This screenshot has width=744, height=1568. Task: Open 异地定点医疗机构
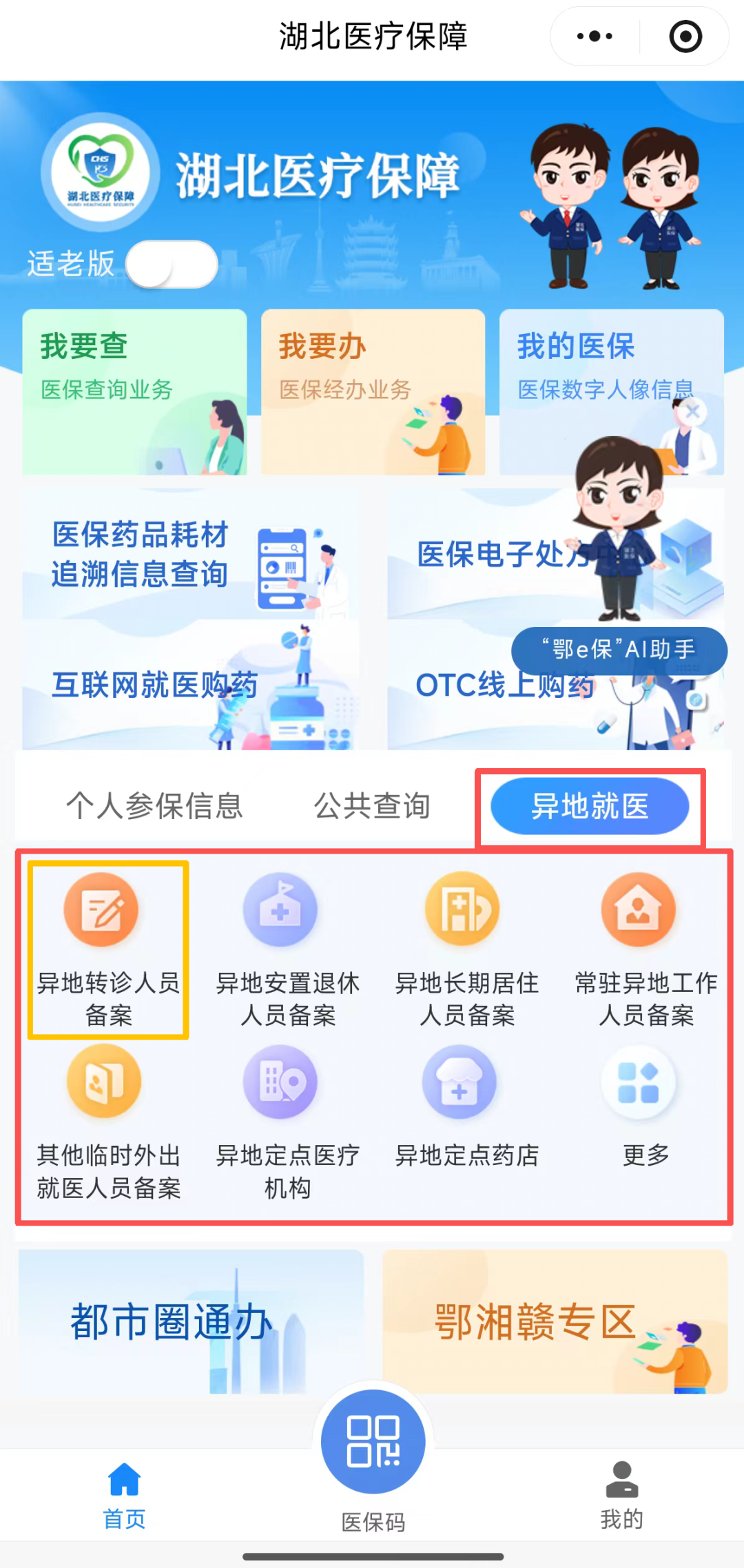pyautogui.click(x=287, y=1121)
